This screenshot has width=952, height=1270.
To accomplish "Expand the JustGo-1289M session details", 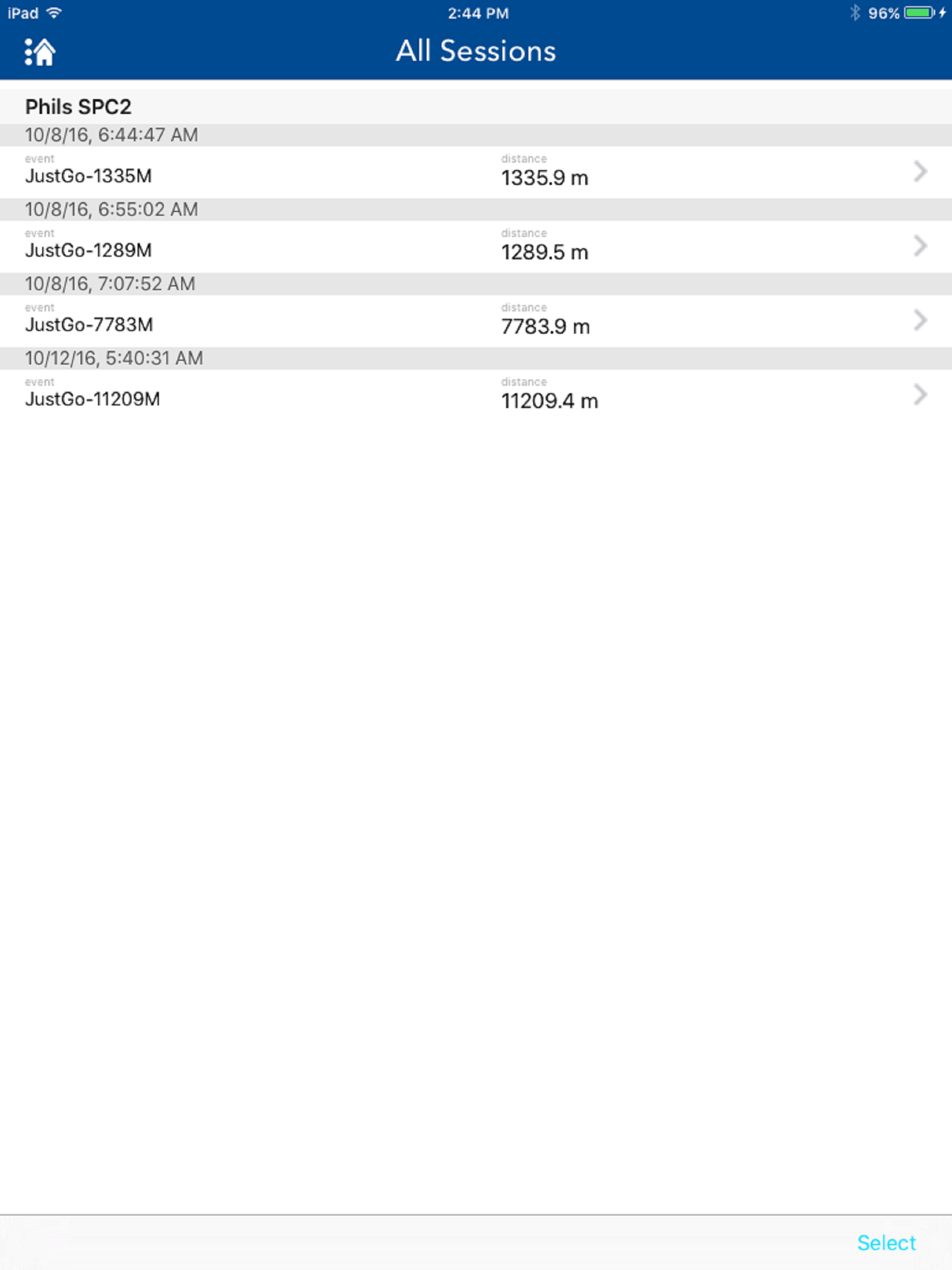I will 920,246.
